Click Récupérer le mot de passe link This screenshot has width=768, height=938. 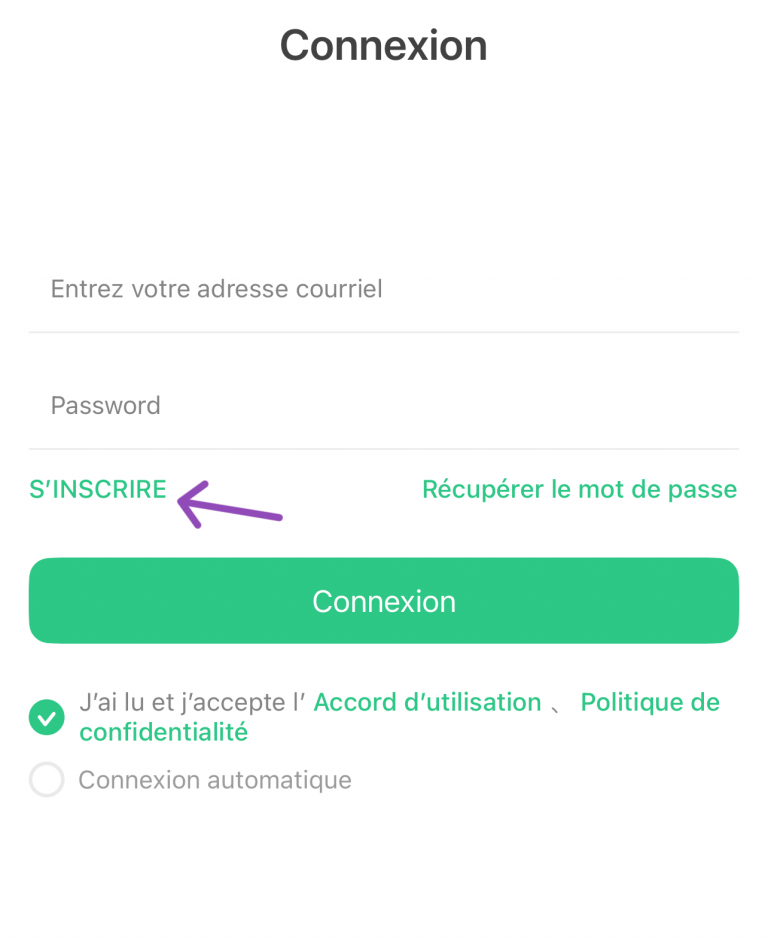579,489
